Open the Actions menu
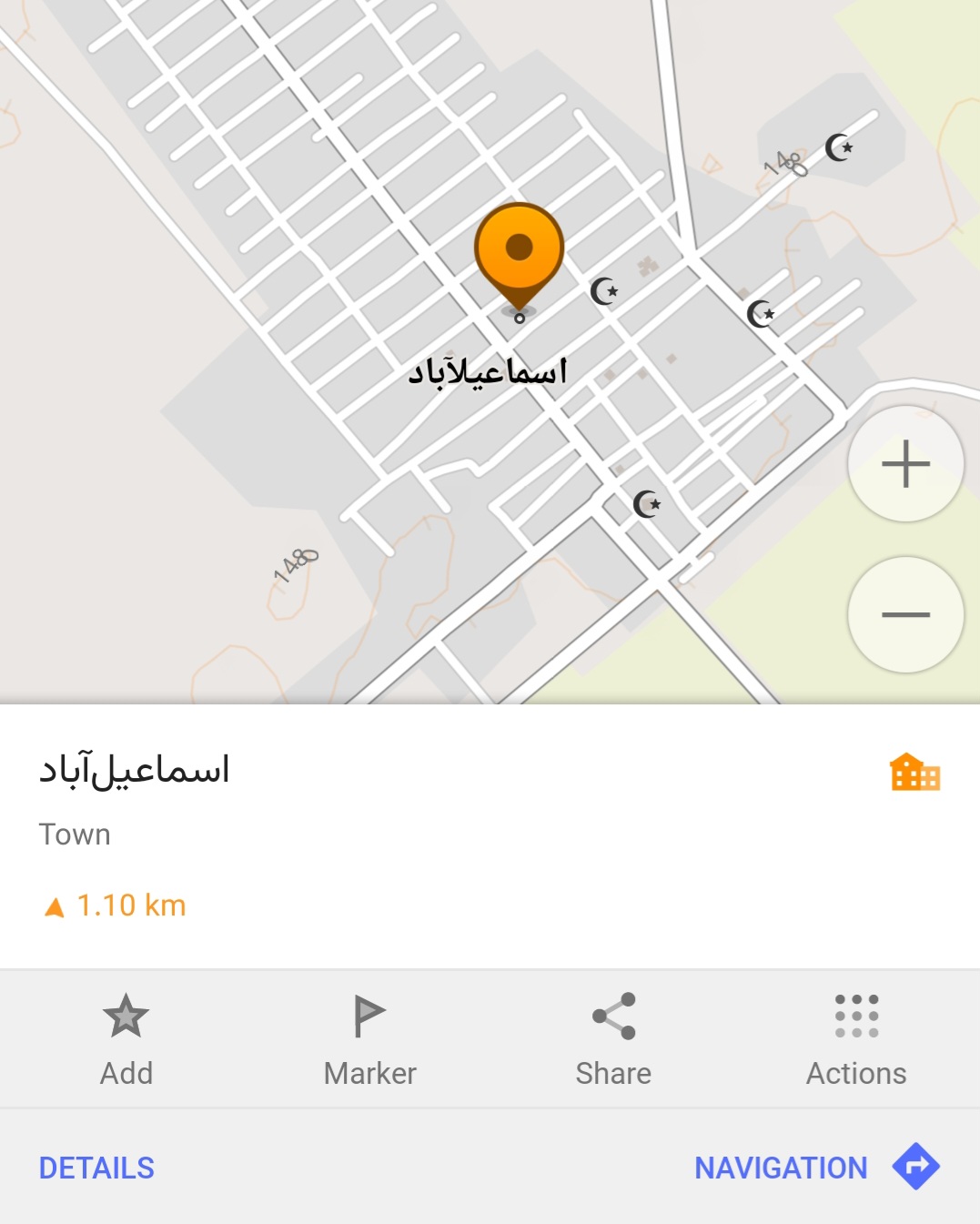Viewport: 980px width, 1224px height. (856, 1038)
